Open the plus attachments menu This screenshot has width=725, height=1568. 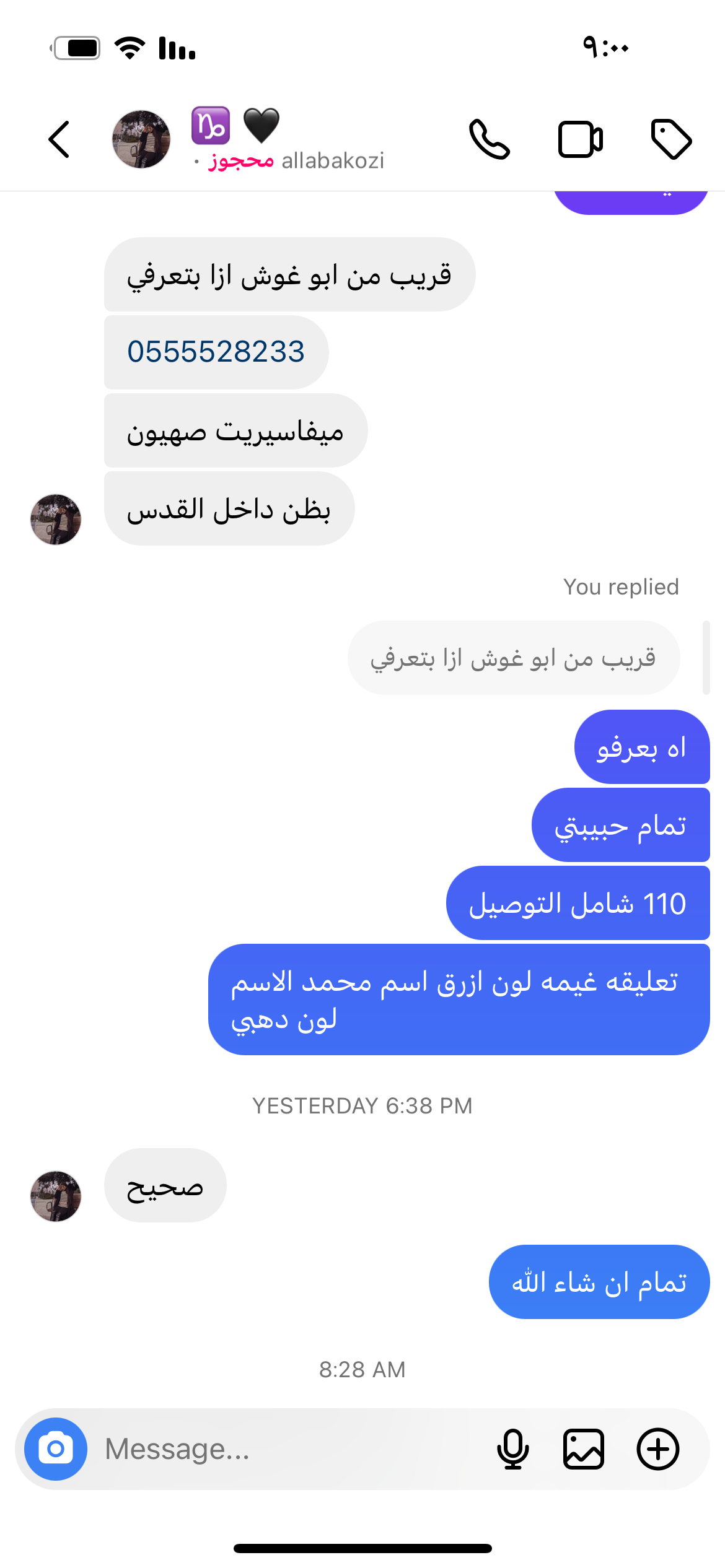click(657, 1449)
